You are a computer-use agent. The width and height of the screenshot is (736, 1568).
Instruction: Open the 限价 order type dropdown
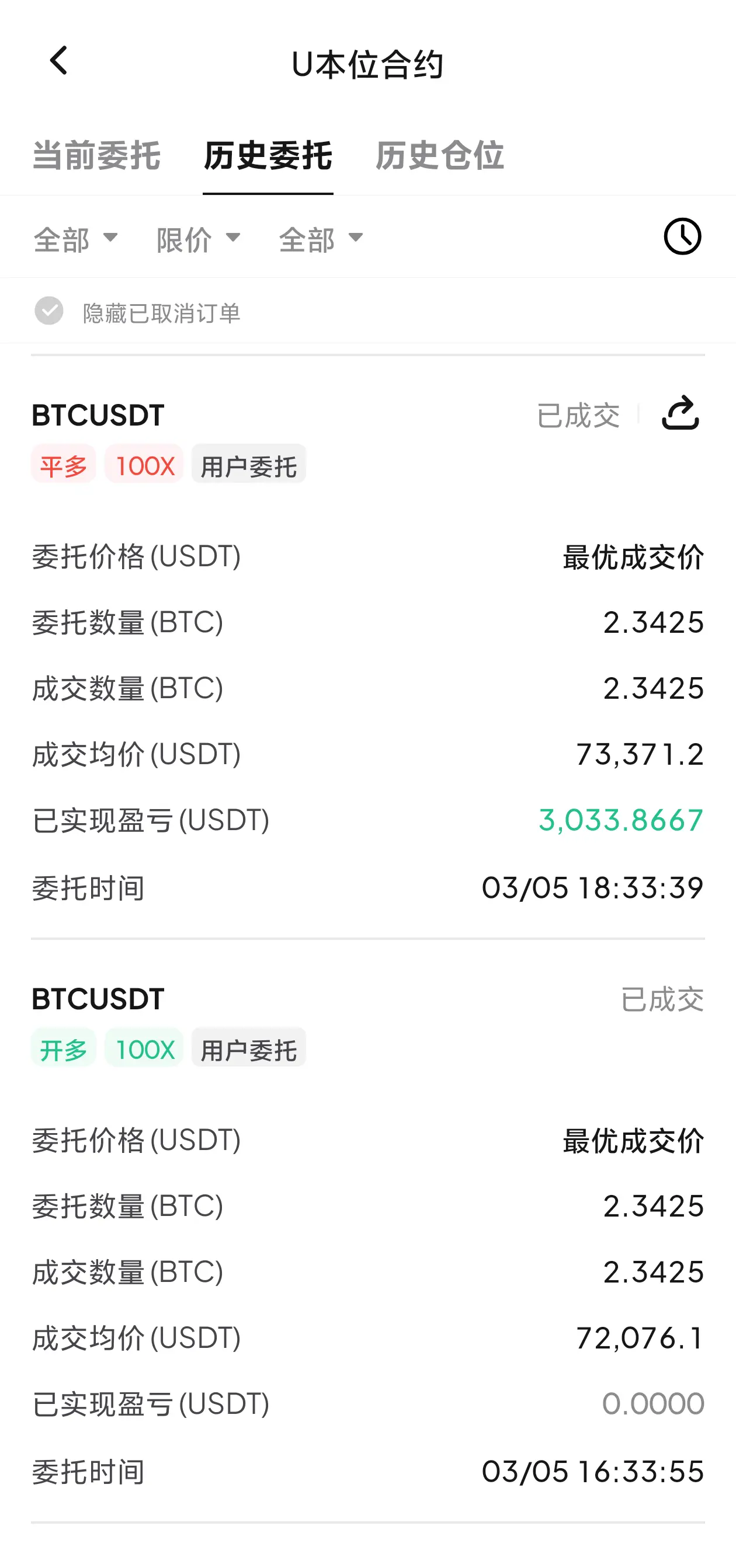point(199,239)
